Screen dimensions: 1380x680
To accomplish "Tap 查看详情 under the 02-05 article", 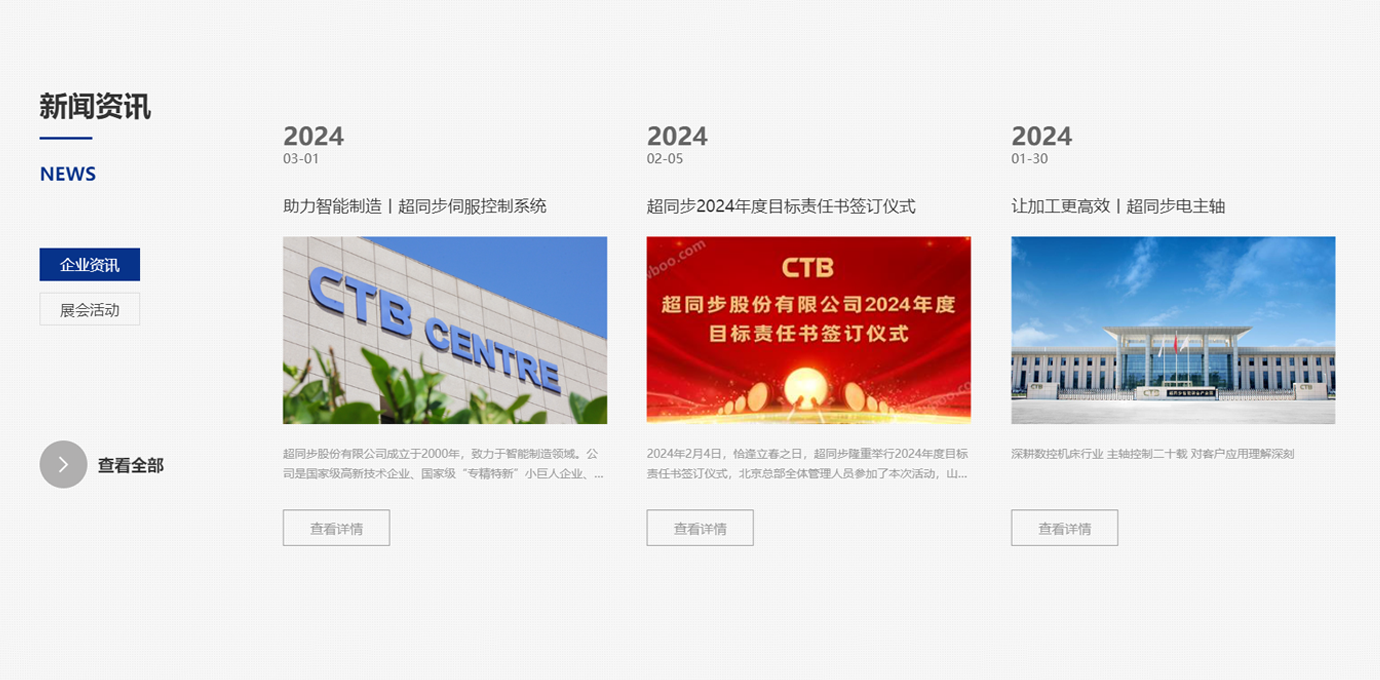I will click(700, 528).
